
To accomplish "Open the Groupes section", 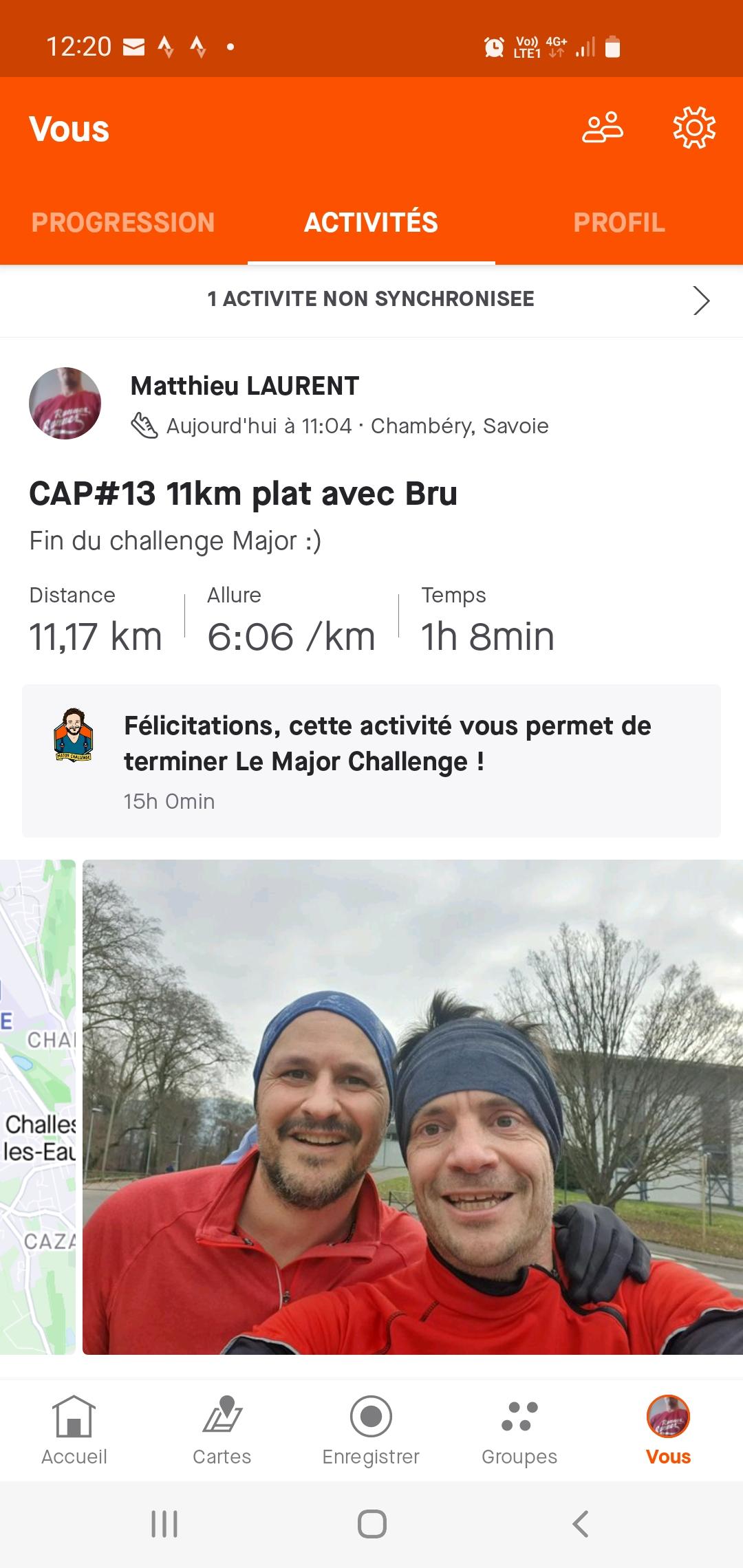I will (519, 1430).
